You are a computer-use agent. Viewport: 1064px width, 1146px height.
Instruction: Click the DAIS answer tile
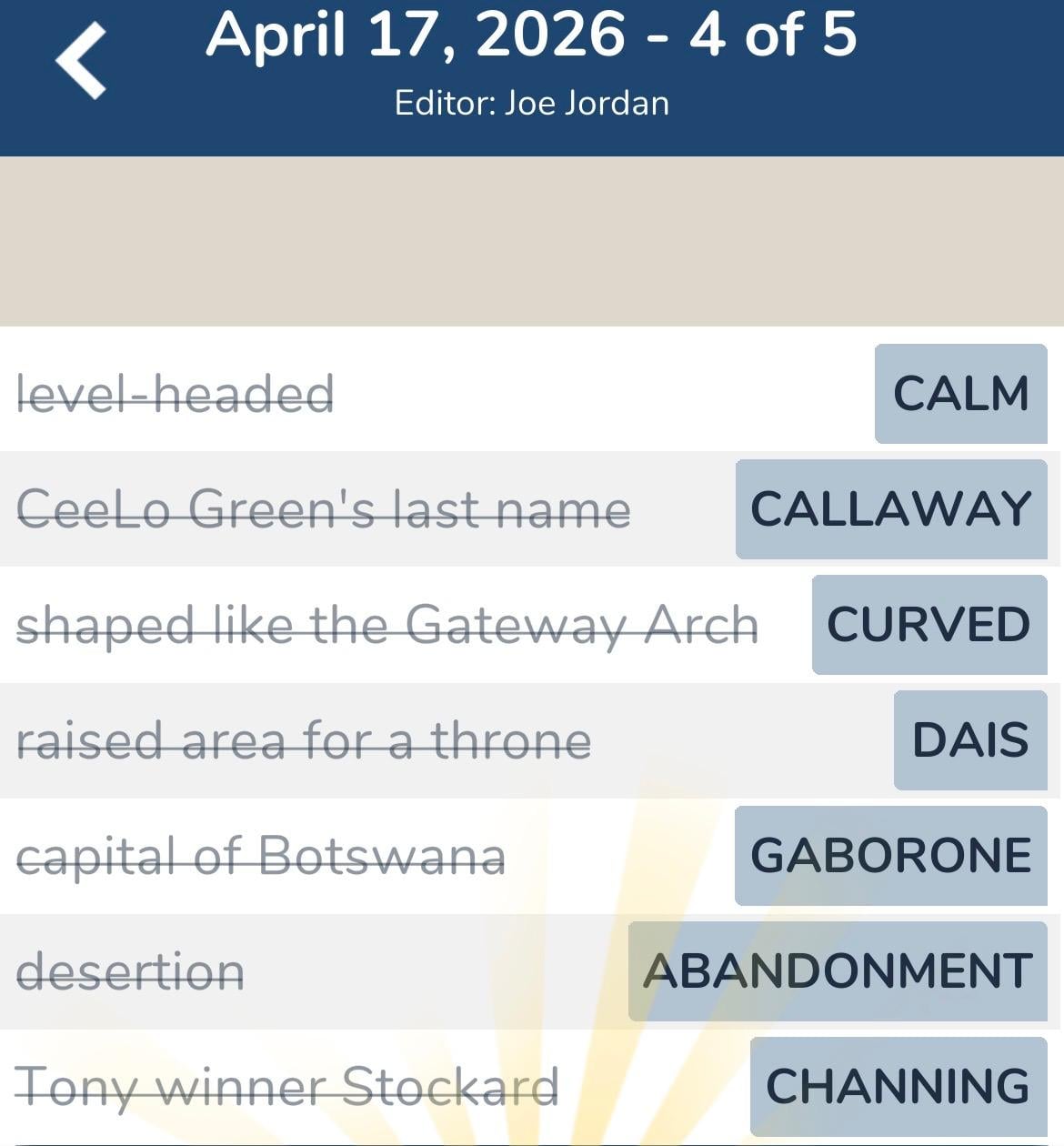[x=969, y=740]
